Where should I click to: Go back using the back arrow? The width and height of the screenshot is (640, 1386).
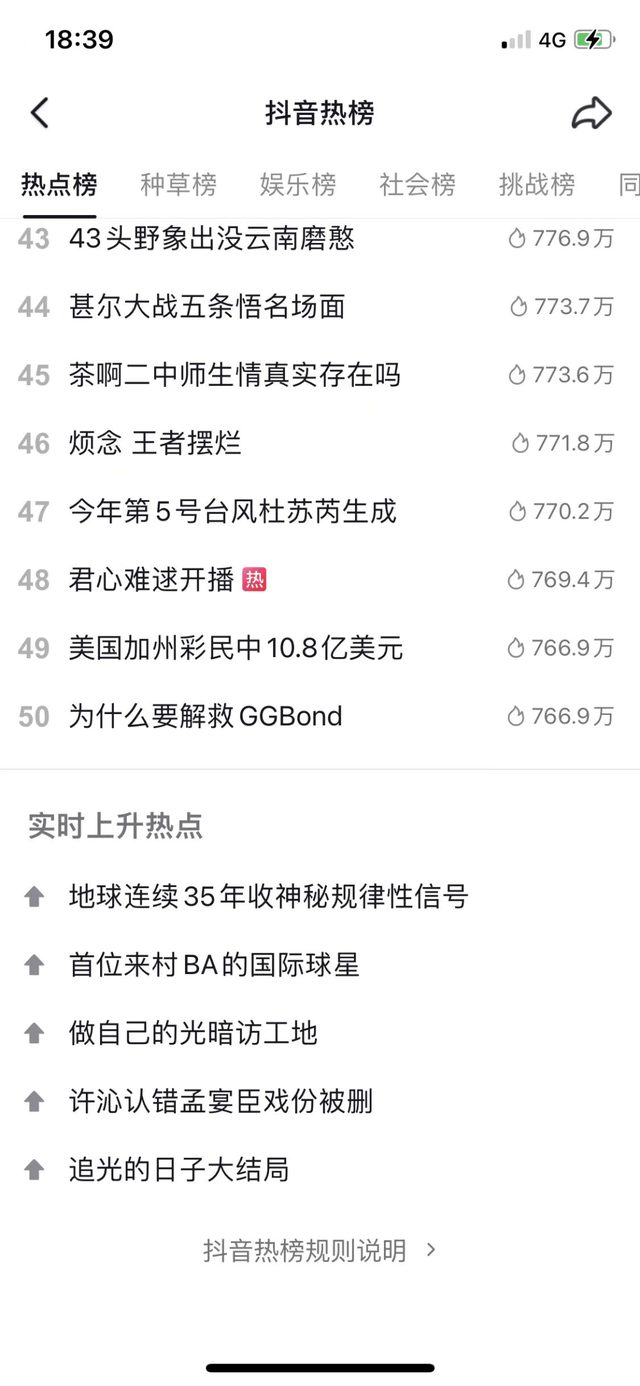click(39, 113)
